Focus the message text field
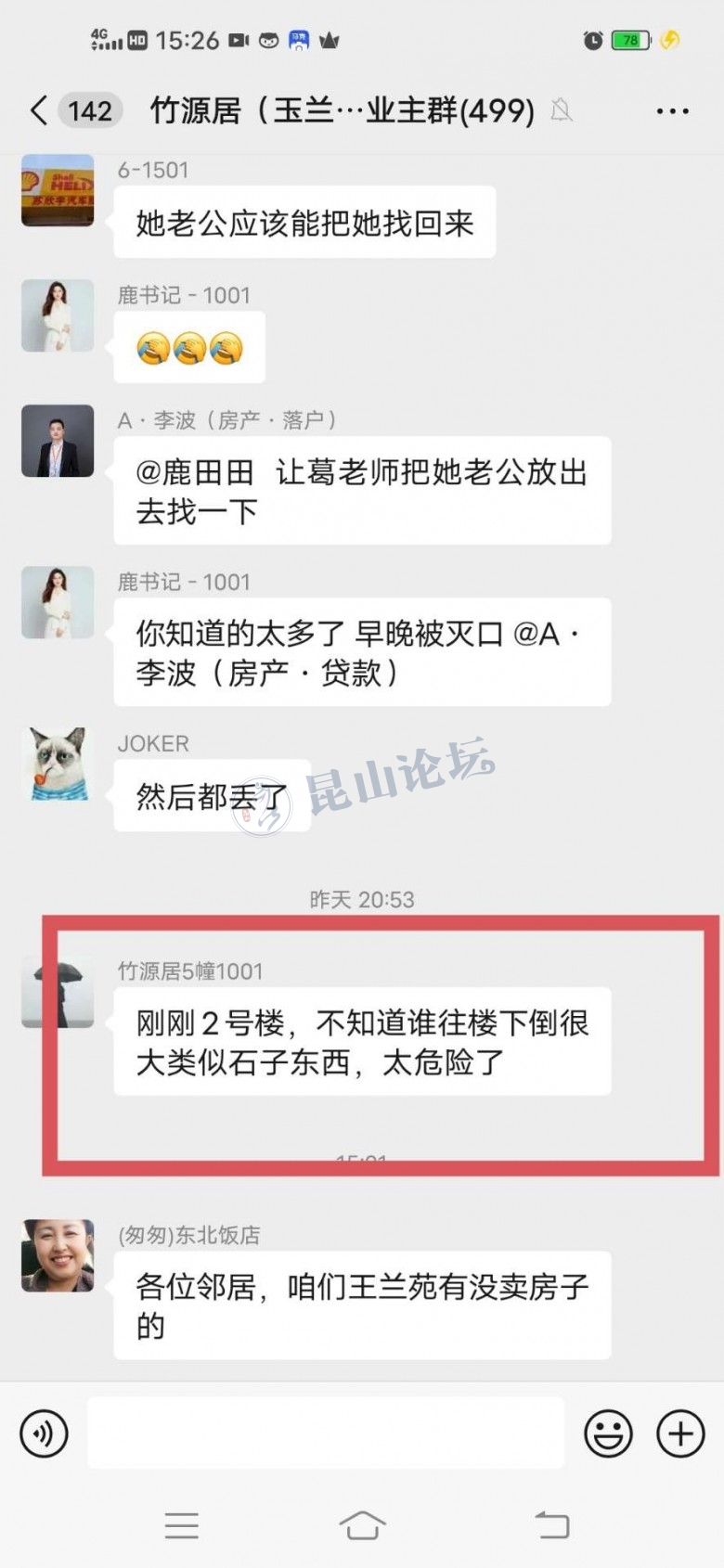Viewport: 724px width, 1568px height. click(x=325, y=1433)
